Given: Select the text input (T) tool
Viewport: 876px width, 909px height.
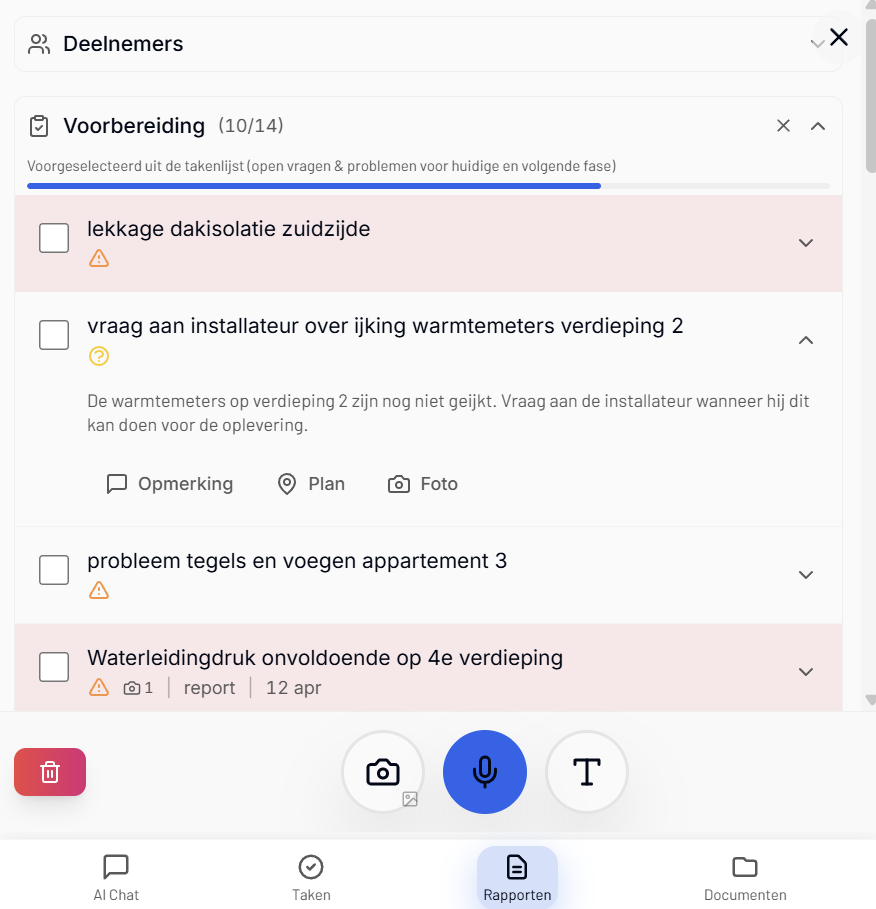Looking at the screenshot, I should (587, 771).
